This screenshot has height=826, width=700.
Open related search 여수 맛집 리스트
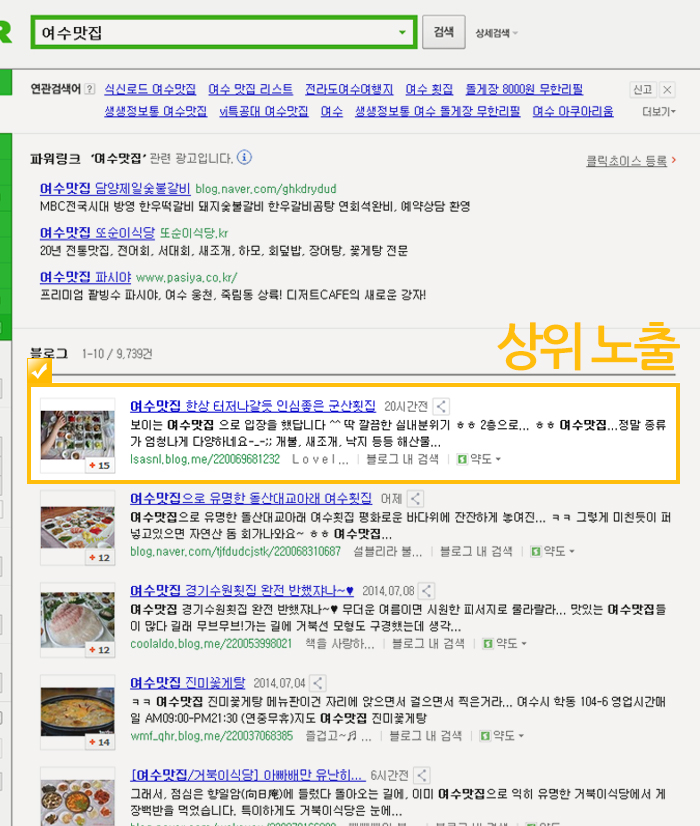(x=250, y=89)
